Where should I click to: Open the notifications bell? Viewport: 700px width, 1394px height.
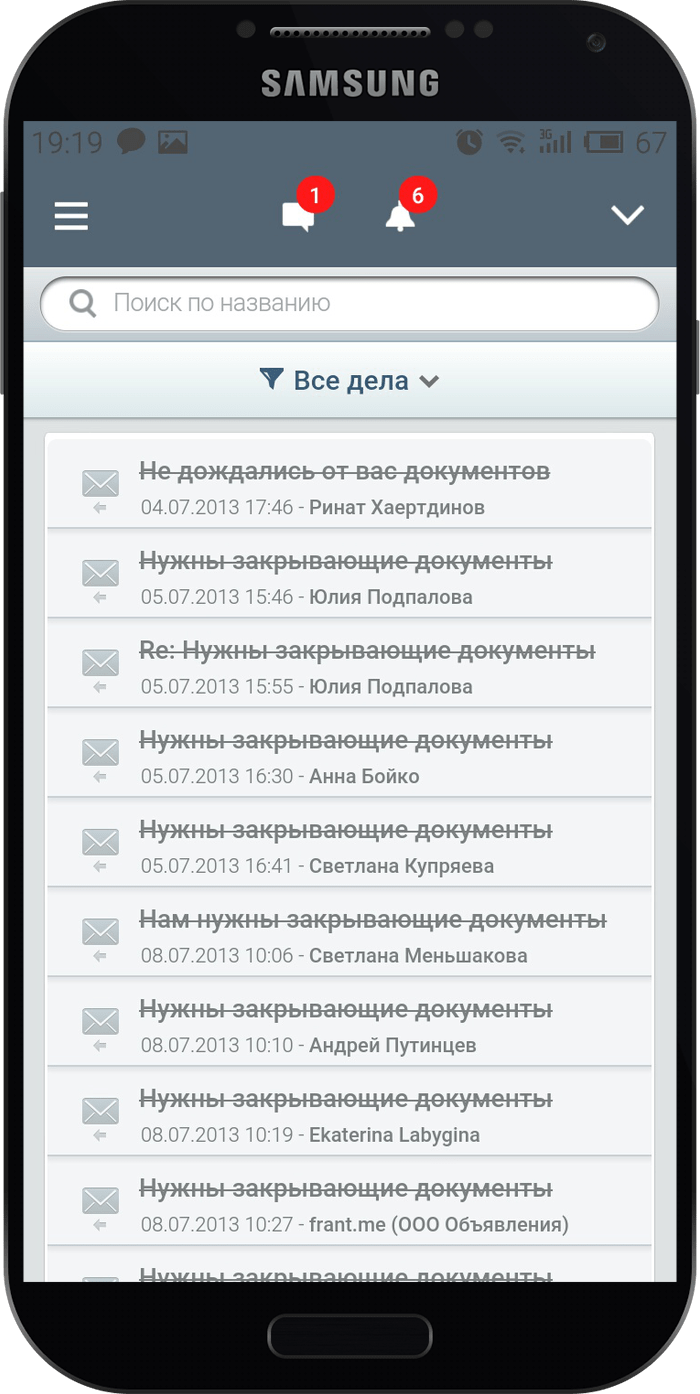click(x=400, y=216)
